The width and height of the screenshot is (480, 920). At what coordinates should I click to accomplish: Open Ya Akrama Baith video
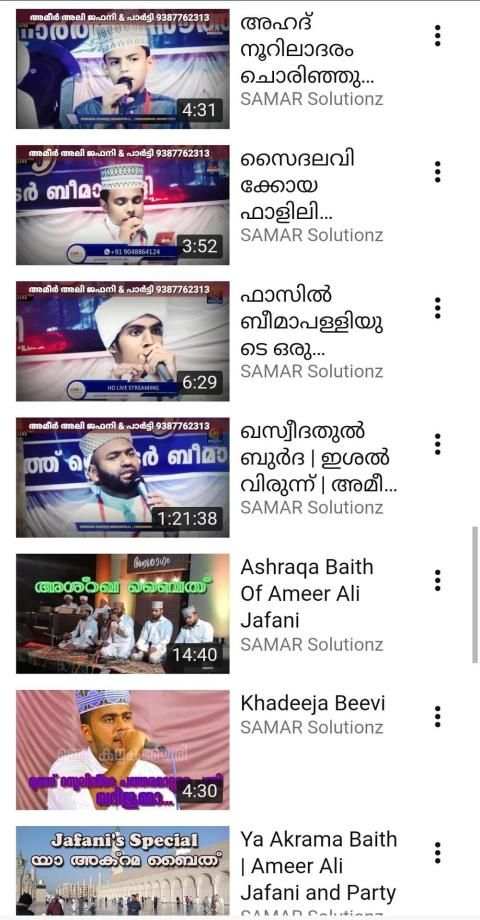(123, 870)
